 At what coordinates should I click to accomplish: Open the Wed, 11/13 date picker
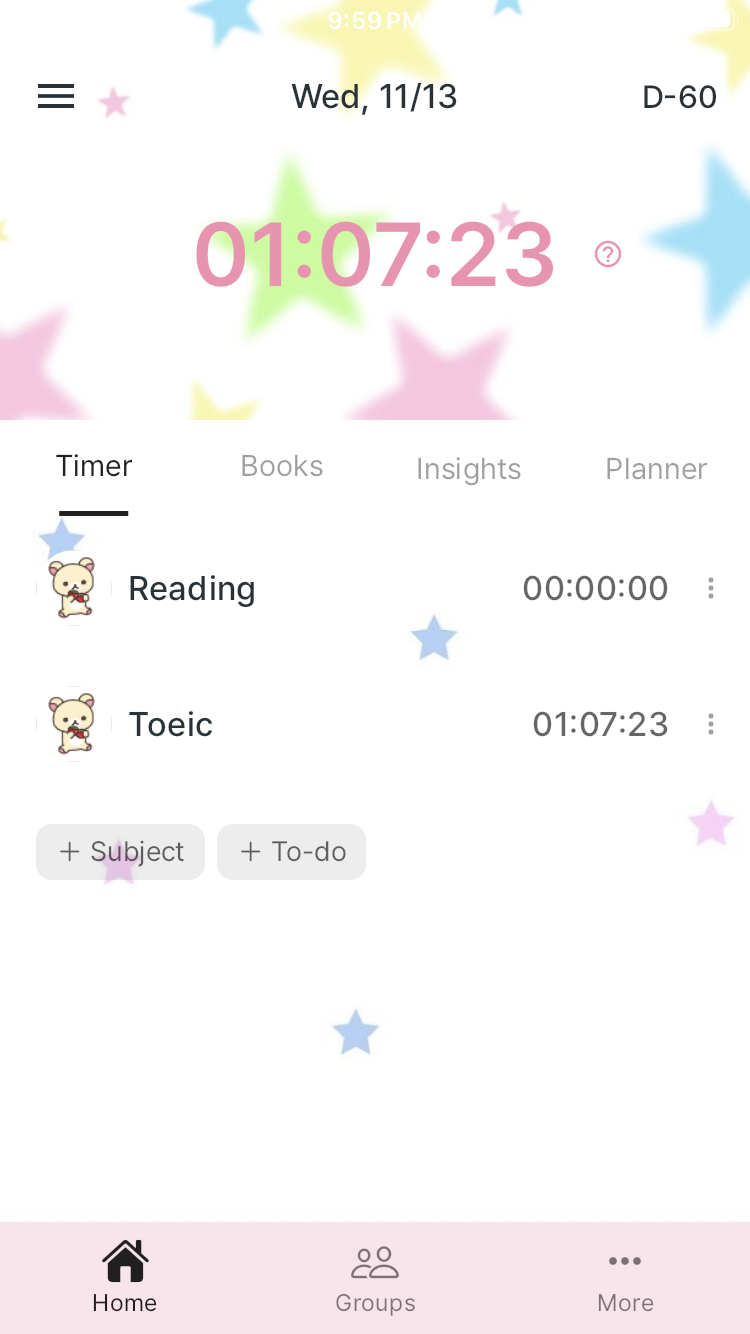click(374, 97)
